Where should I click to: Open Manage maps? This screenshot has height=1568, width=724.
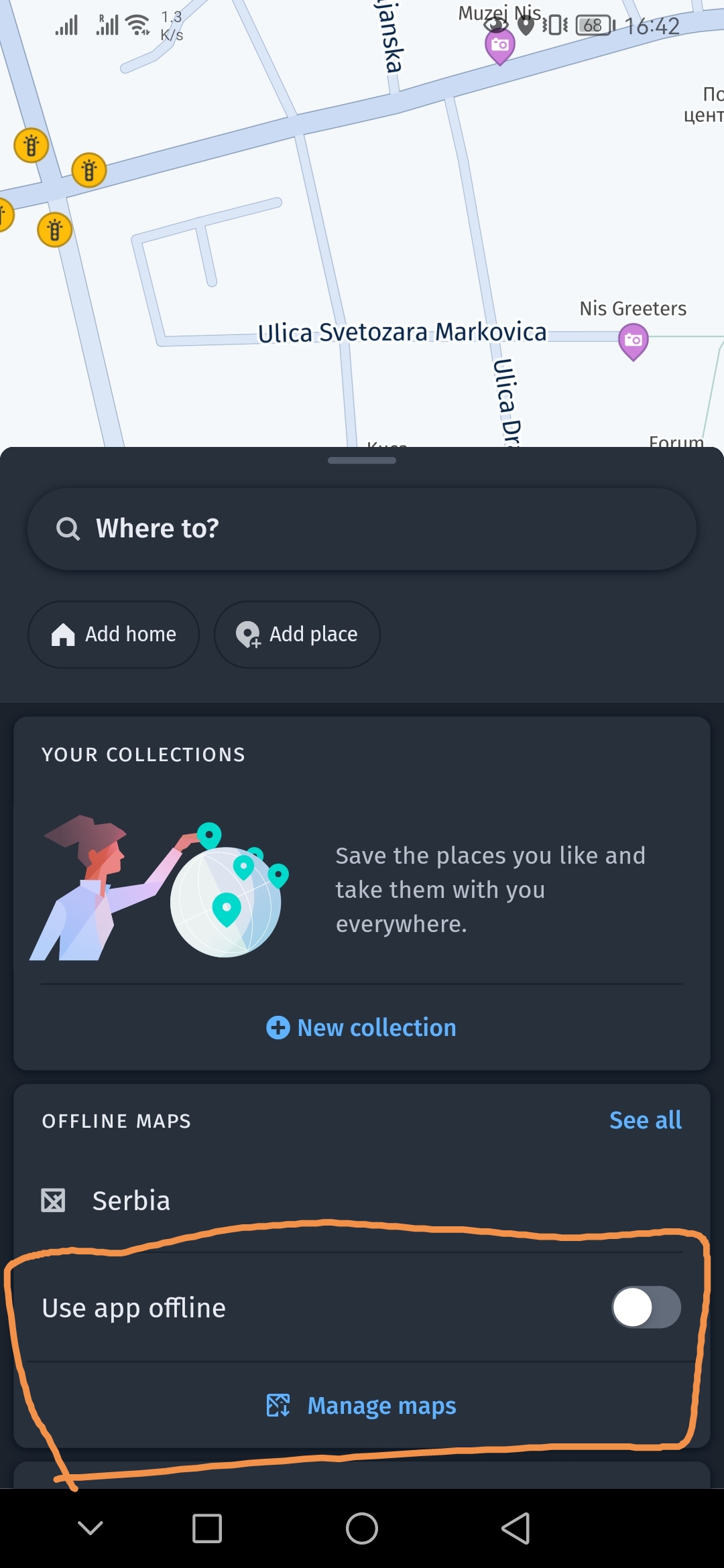(x=362, y=1405)
